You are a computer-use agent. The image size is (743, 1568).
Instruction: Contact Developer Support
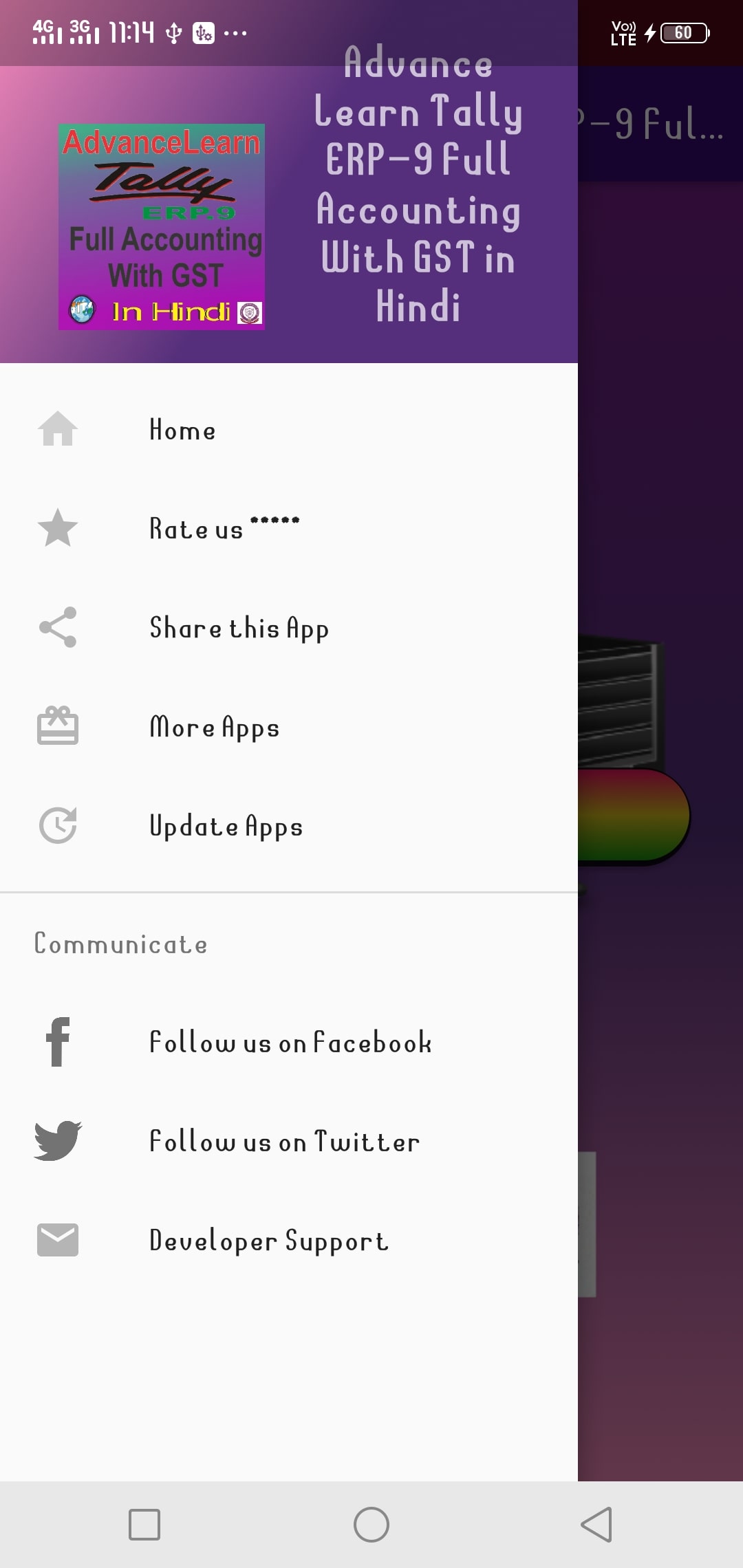(x=289, y=1240)
